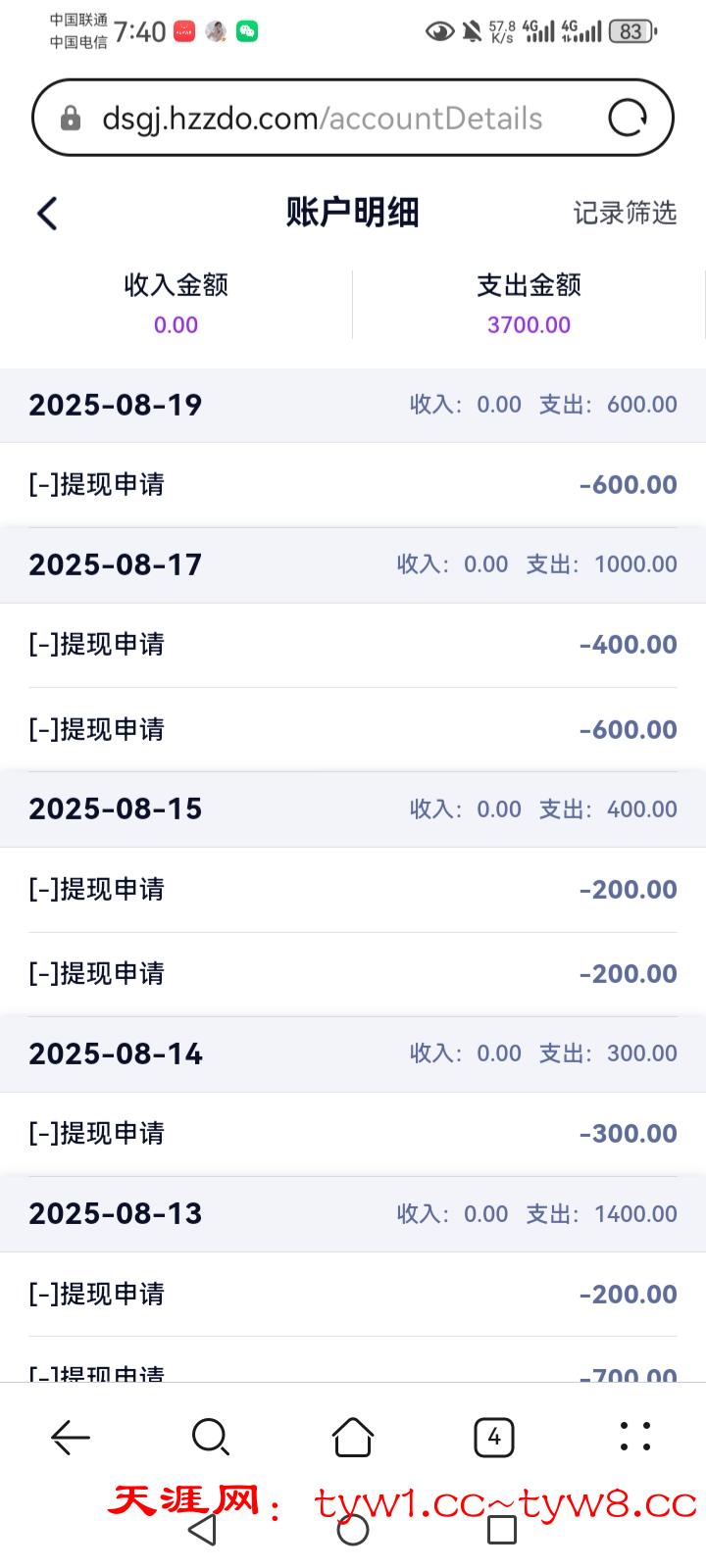
Task: Open the browser's four-dot menu
Action: [x=635, y=1437]
